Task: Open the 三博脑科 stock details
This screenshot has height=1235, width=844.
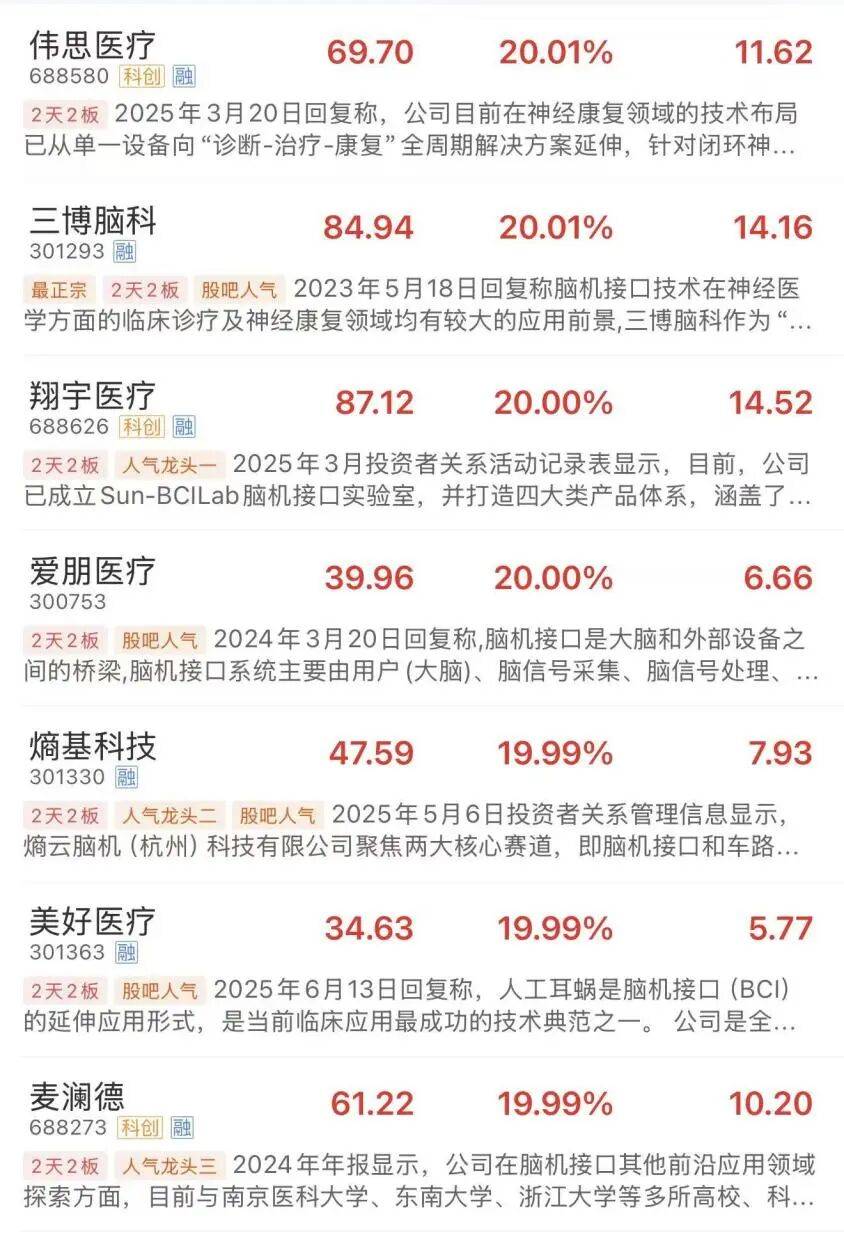Action: [x=93, y=221]
